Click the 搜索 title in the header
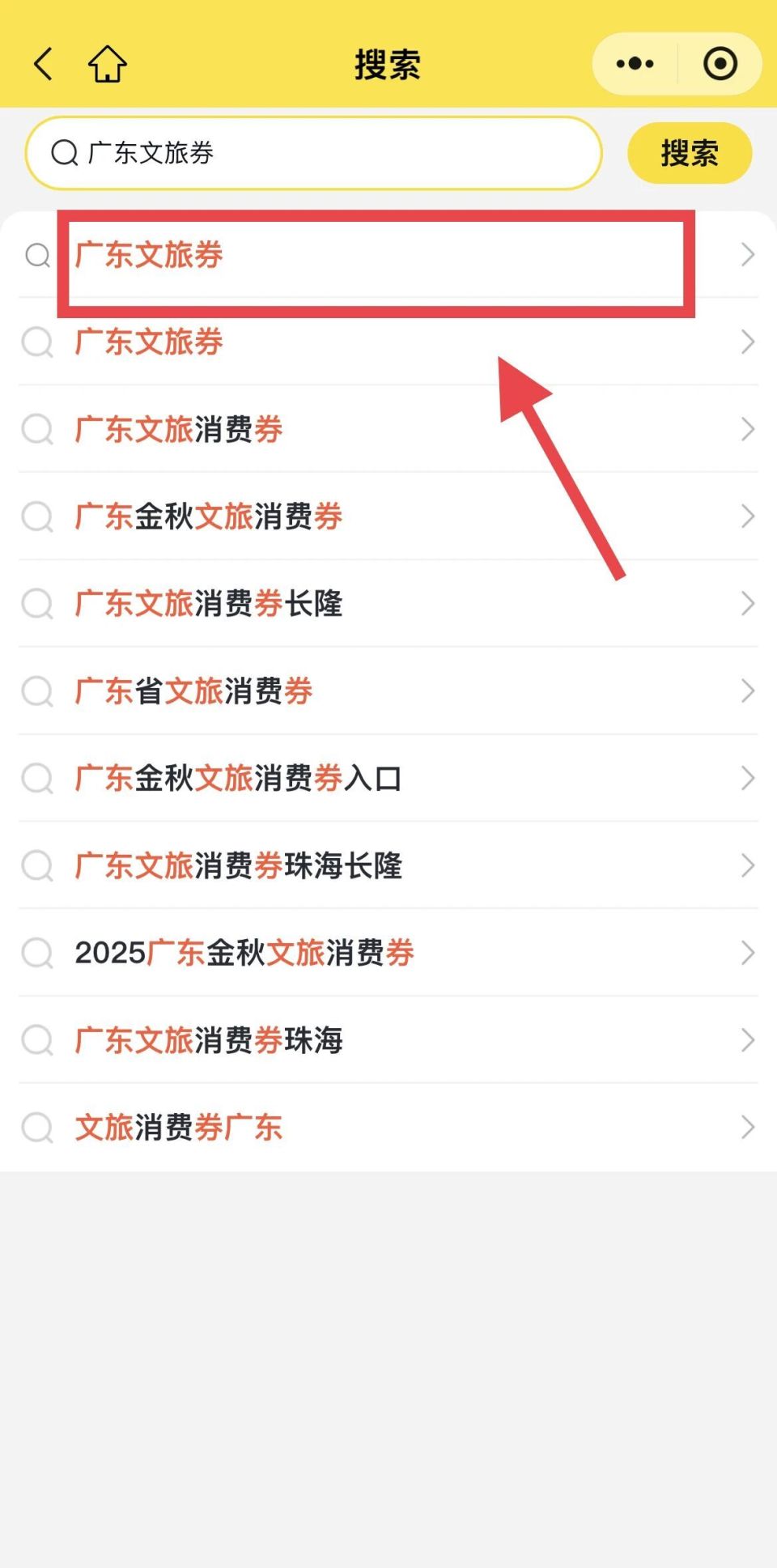The image size is (777, 1568). pyautogui.click(x=386, y=65)
